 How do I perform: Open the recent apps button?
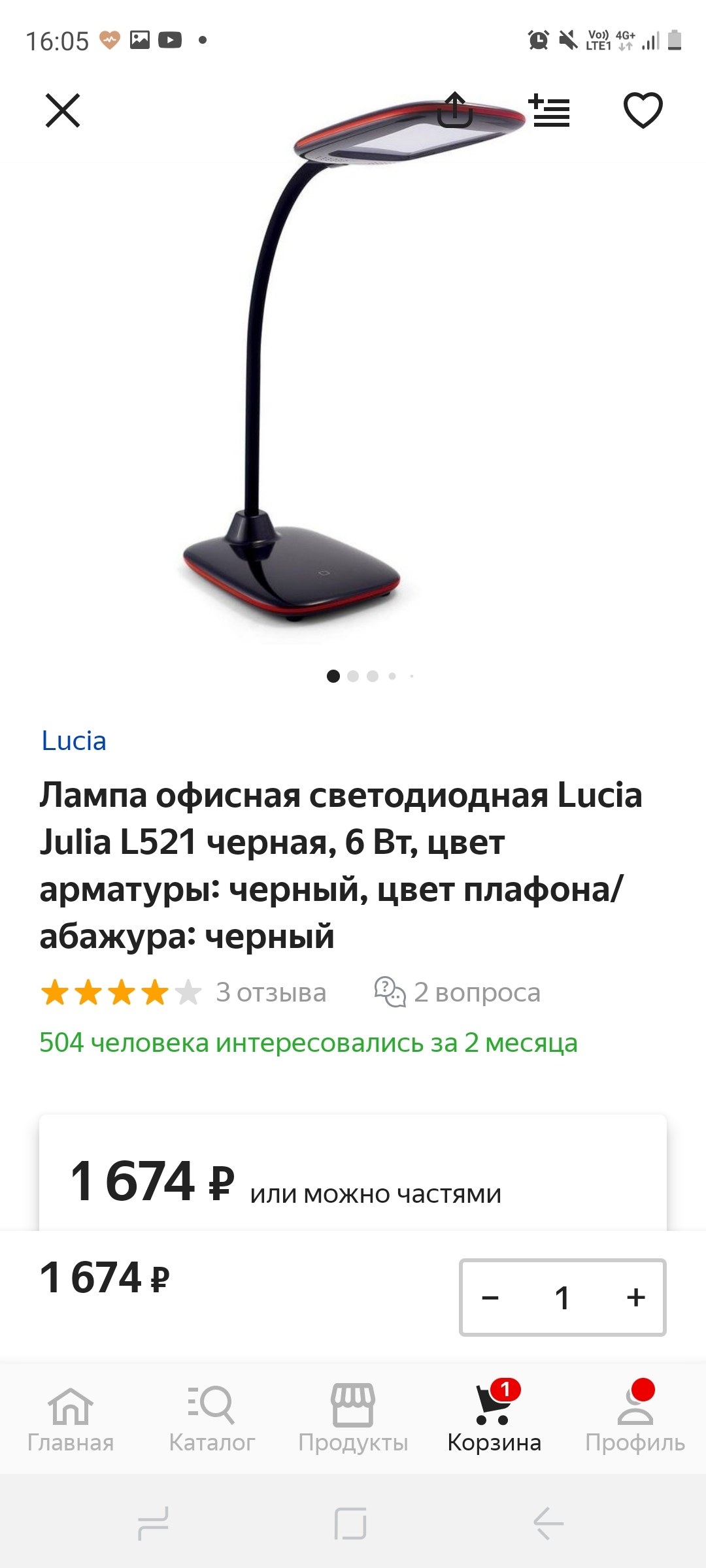pos(154,1524)
